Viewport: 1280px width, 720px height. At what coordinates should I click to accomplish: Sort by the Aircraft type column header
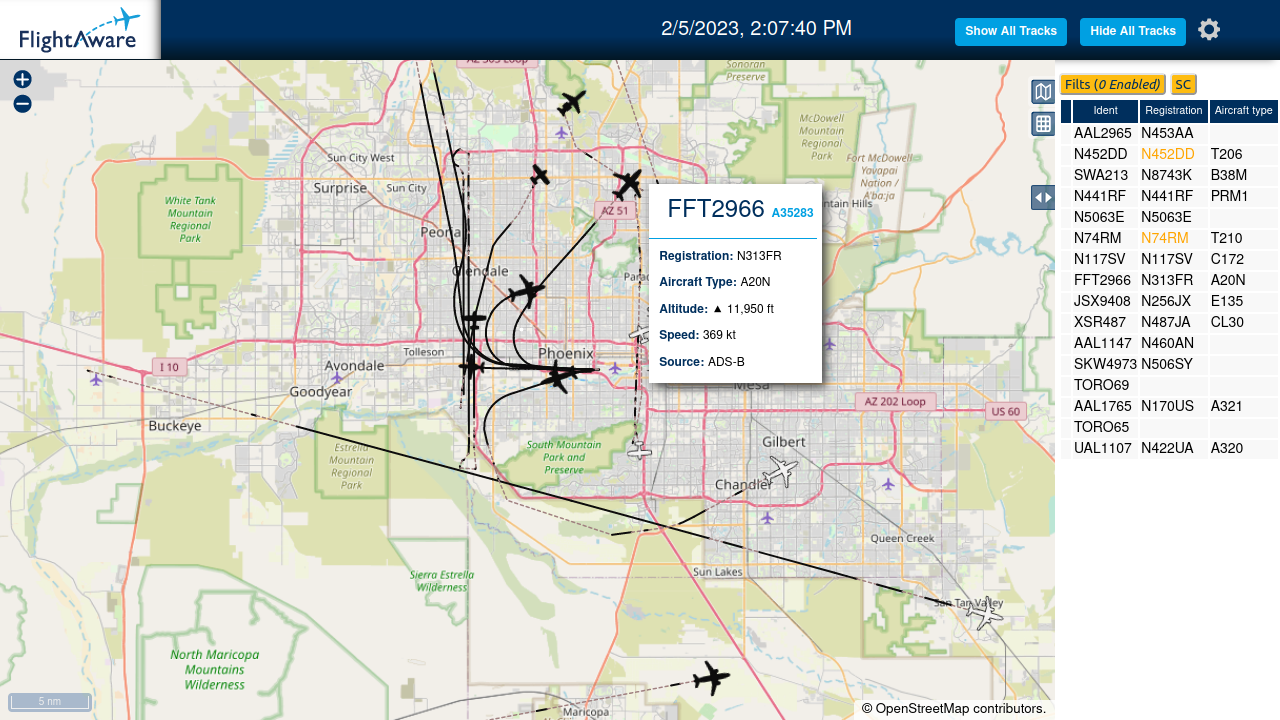[1244, 111]
